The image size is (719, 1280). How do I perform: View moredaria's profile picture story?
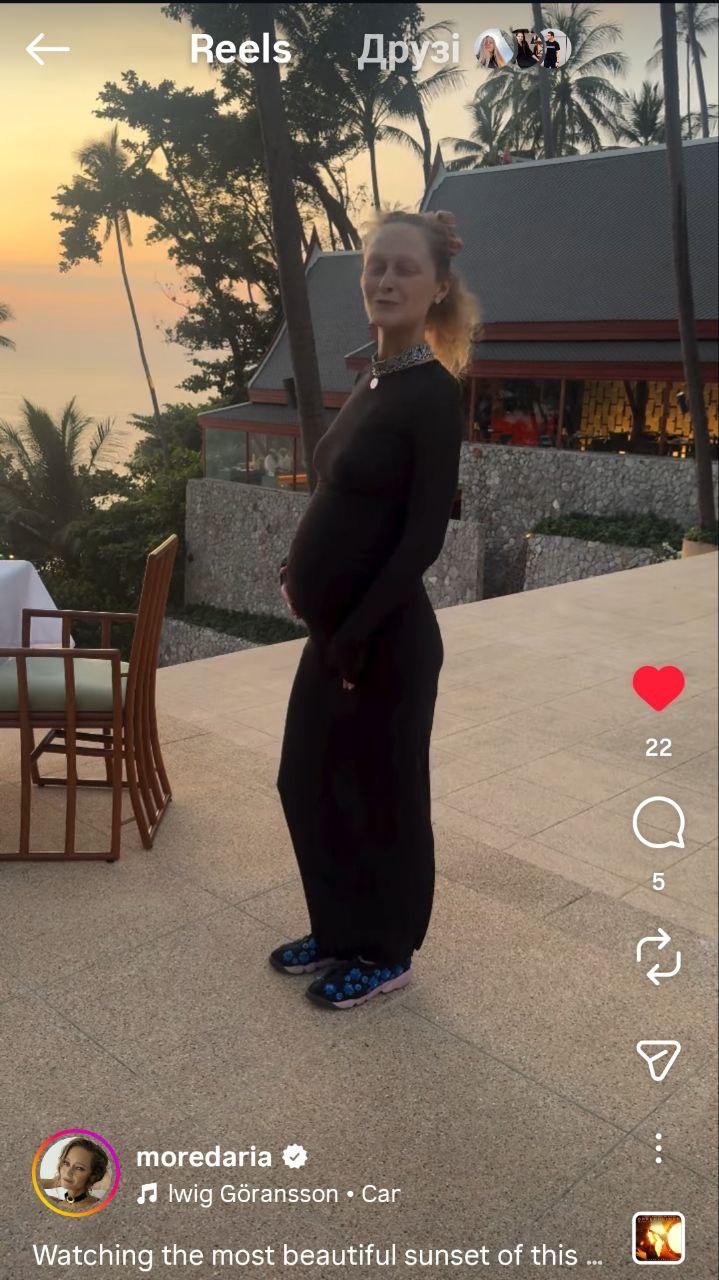(76, 1173)
